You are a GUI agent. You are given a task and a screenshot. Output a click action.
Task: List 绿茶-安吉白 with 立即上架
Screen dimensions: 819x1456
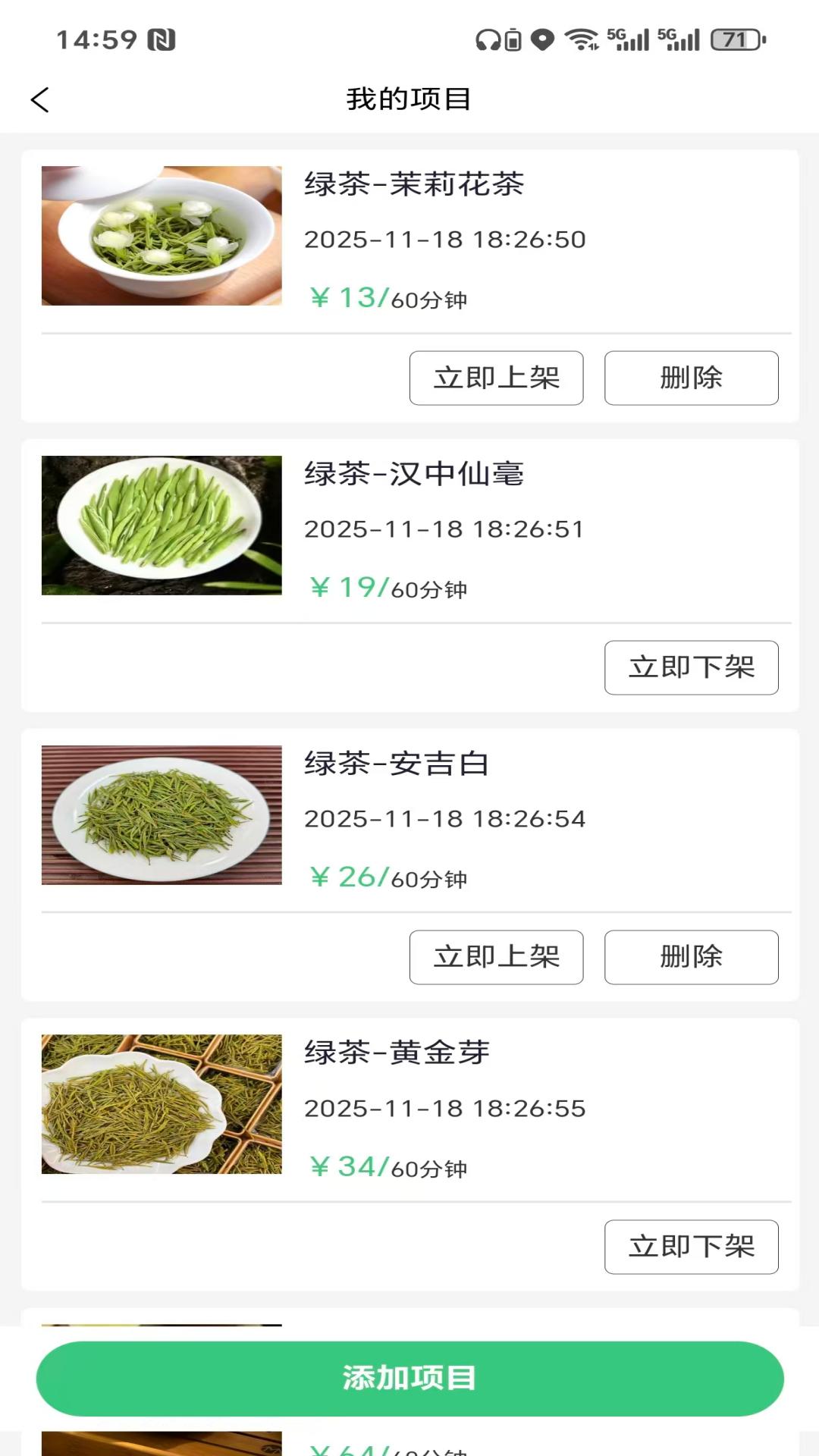coord(496,957)
